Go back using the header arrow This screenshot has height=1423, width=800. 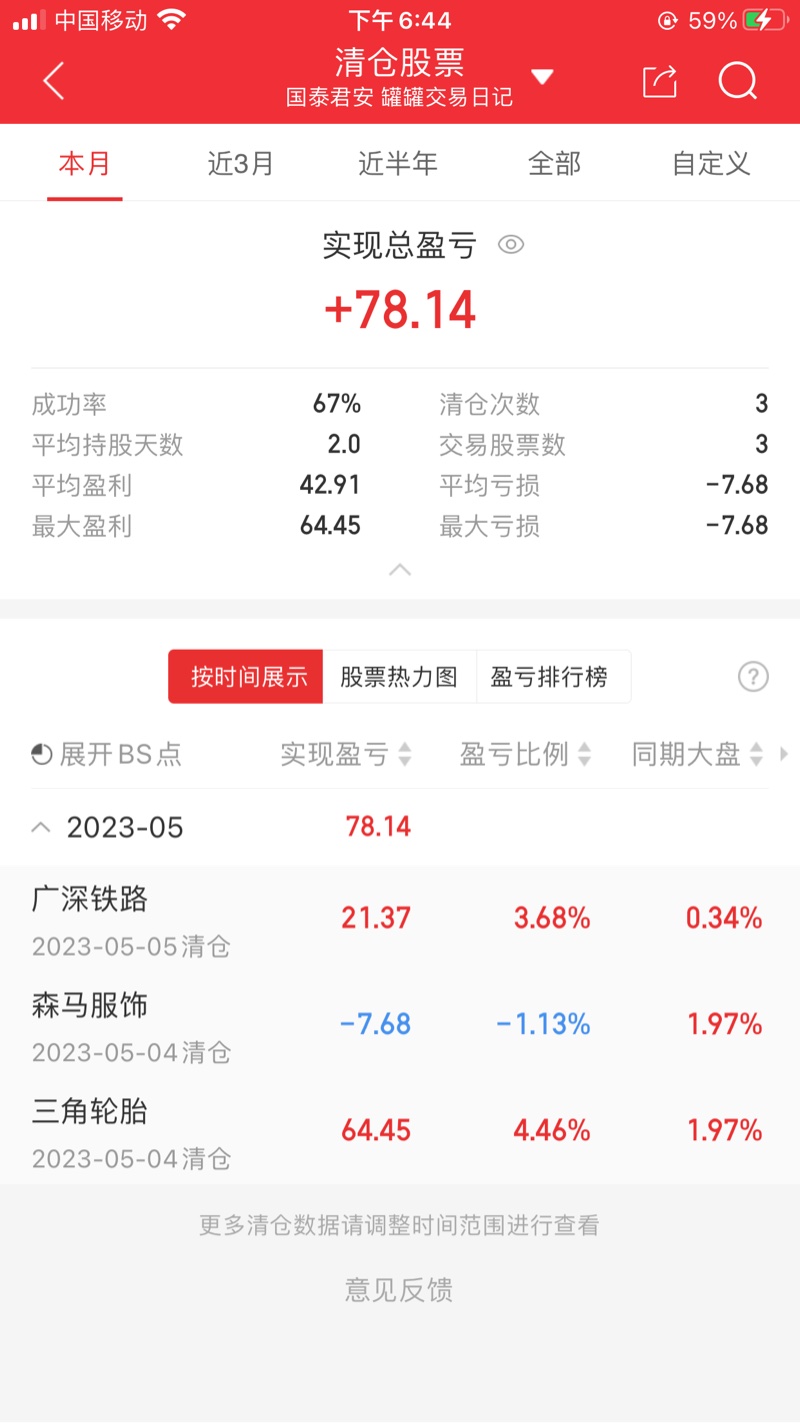(x=54, y=81)
